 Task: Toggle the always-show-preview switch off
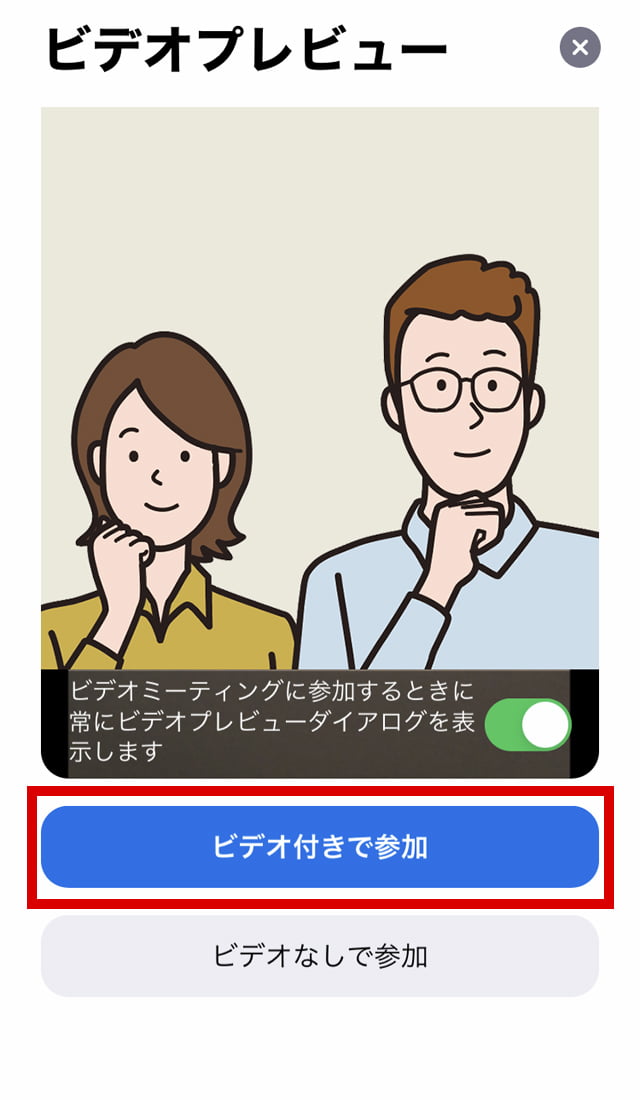pyautogui.click(x=527, y=724)
